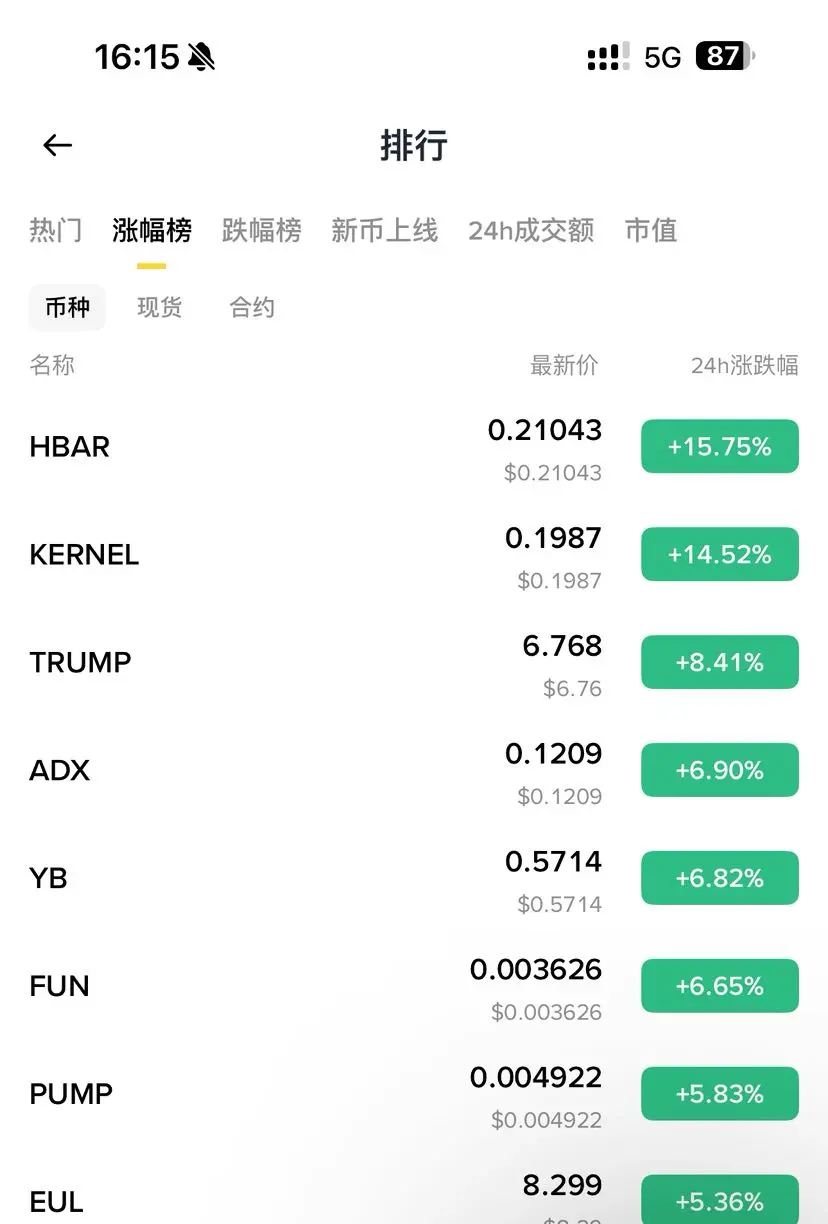Open the KERNEL coin details
This screenshot has height=1224, width=828.
[84, 555]
